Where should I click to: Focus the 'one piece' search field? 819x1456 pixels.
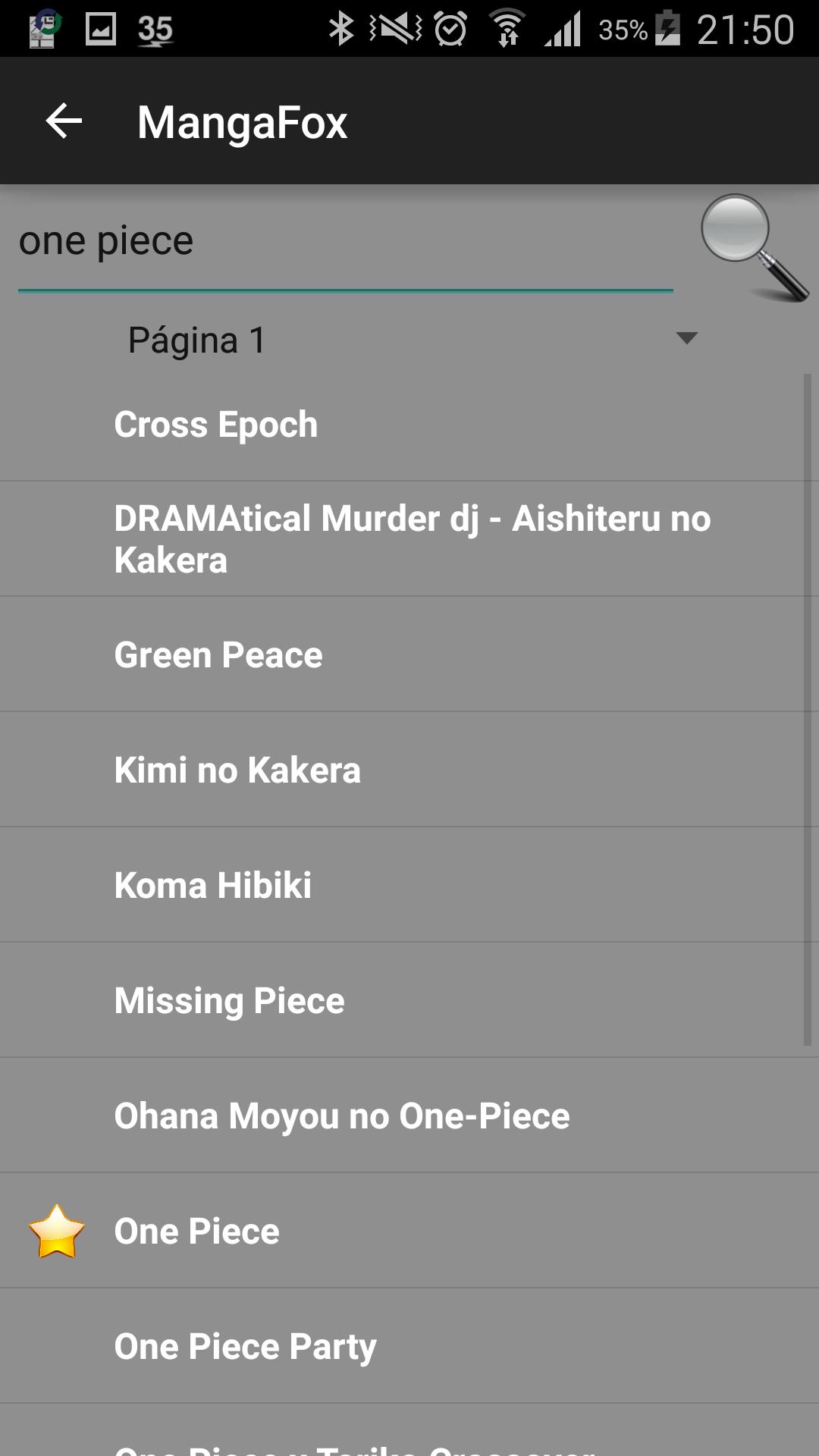click(x=345, y=243)
